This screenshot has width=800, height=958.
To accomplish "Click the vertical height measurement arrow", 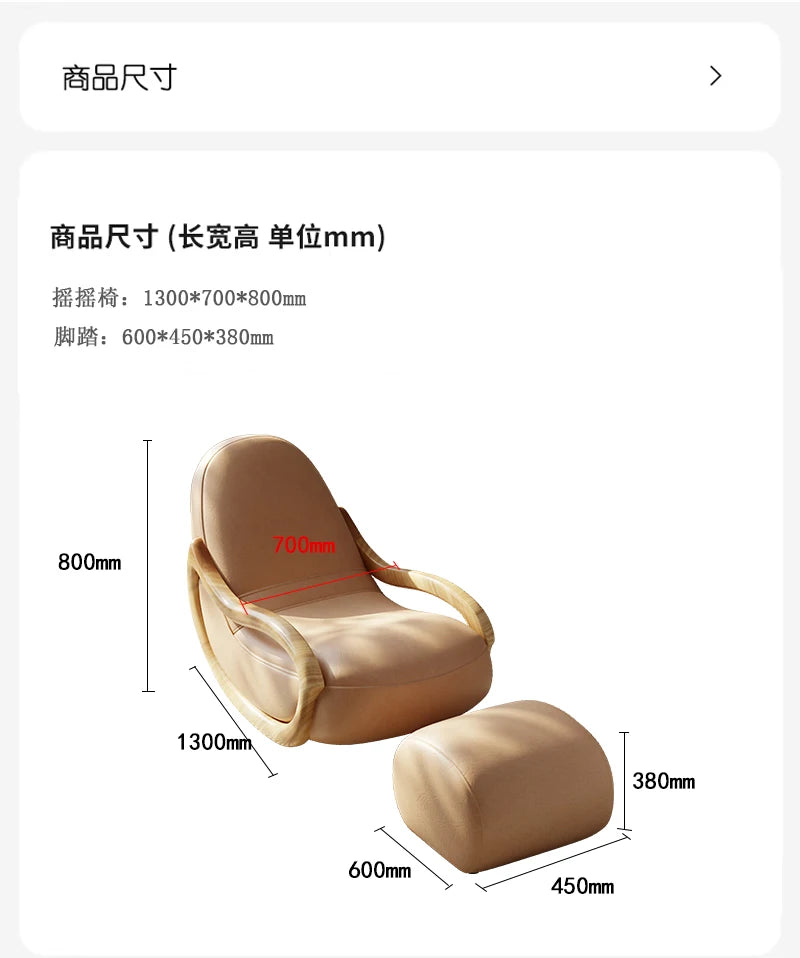I will pyautogui.click(x=148, y=561).
